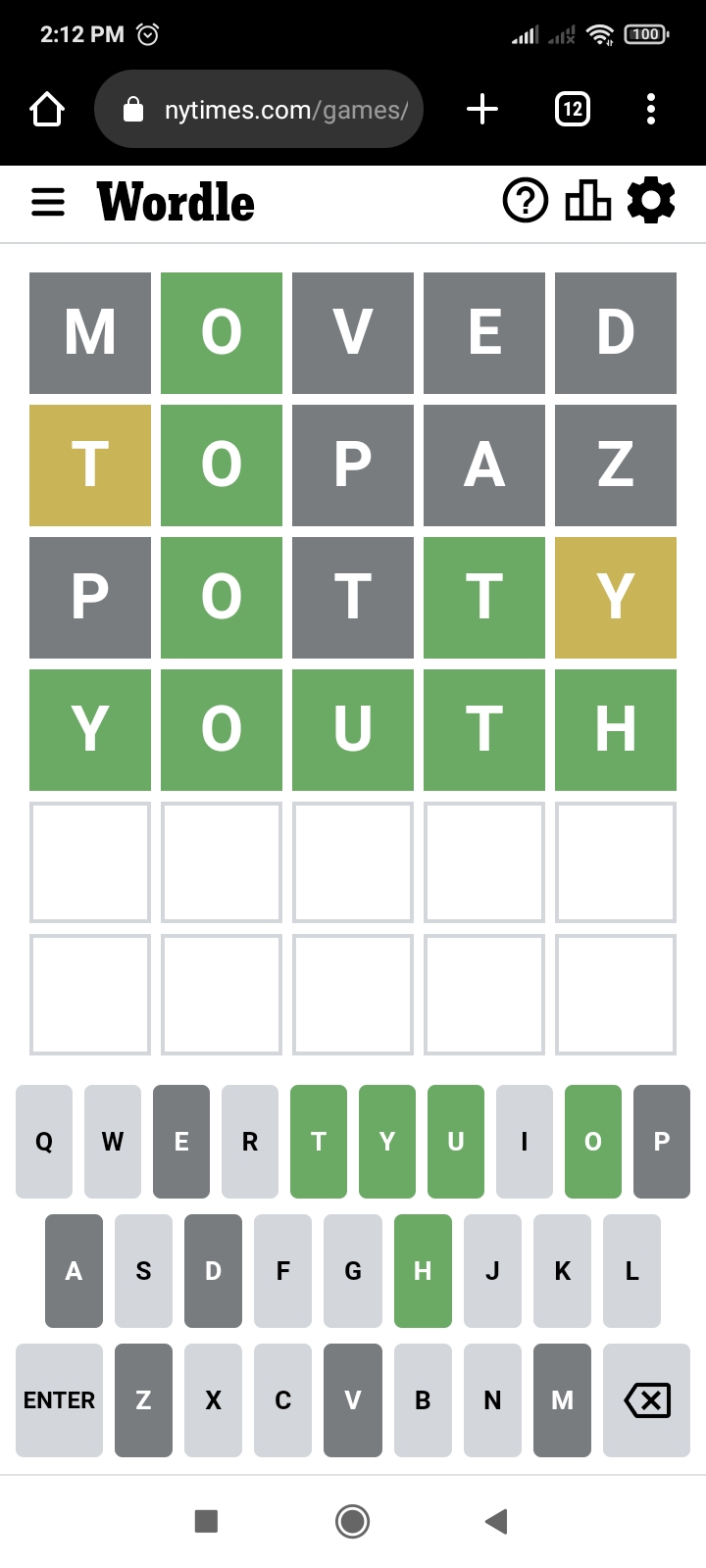This screenshot has height=1568, width=706.
Task: Tap the S key
Action: pyautogui.click(x=143, y=1271)
